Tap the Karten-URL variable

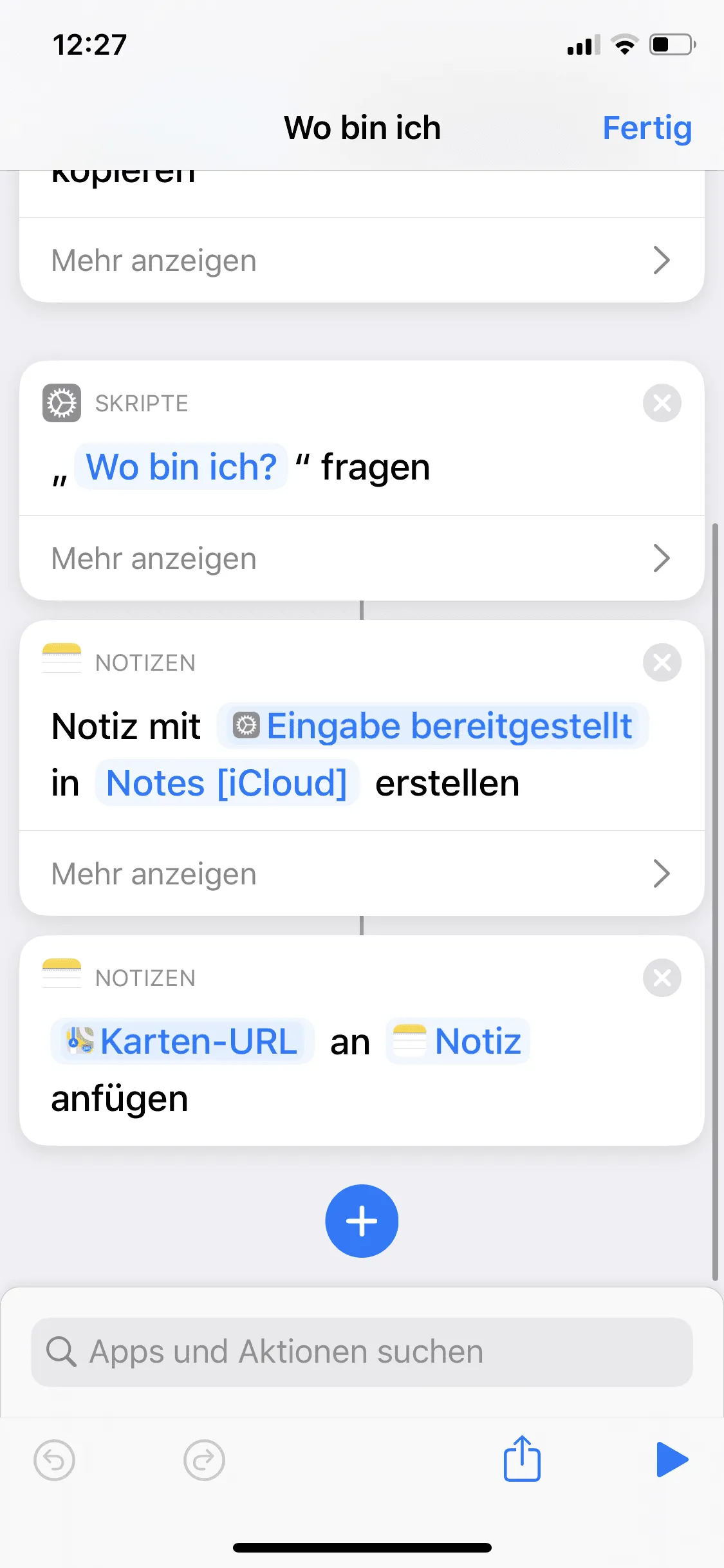[182, 1041]
